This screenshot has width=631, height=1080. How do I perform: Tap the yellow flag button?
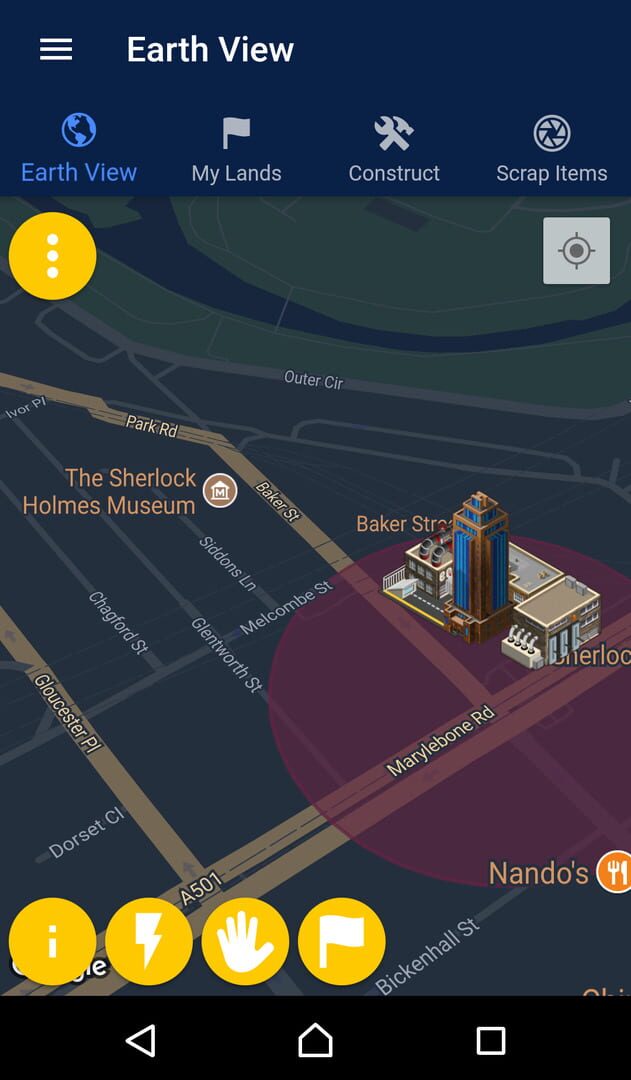coord(341,941)
